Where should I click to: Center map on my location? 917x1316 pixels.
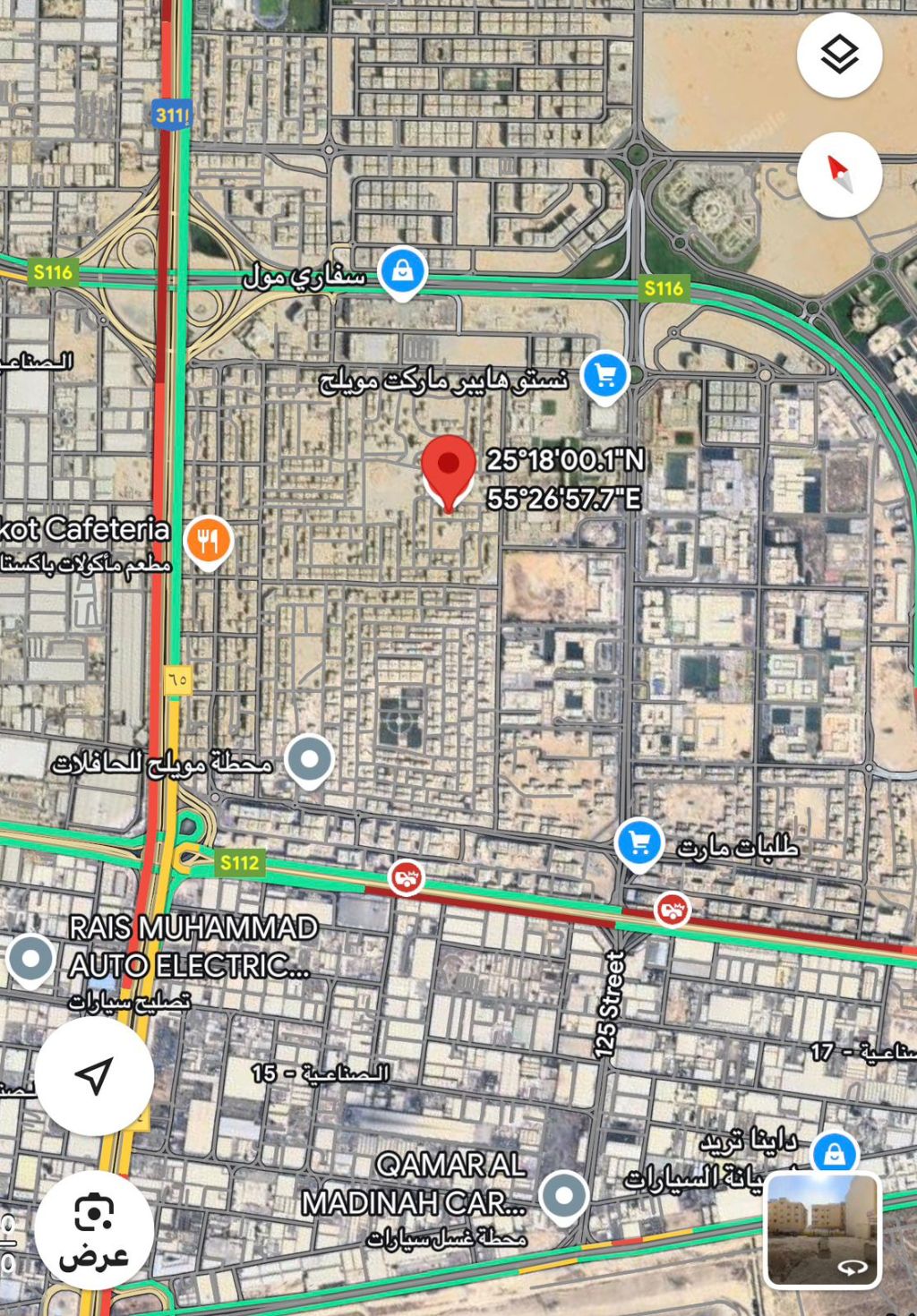(x=93, y=1075)
